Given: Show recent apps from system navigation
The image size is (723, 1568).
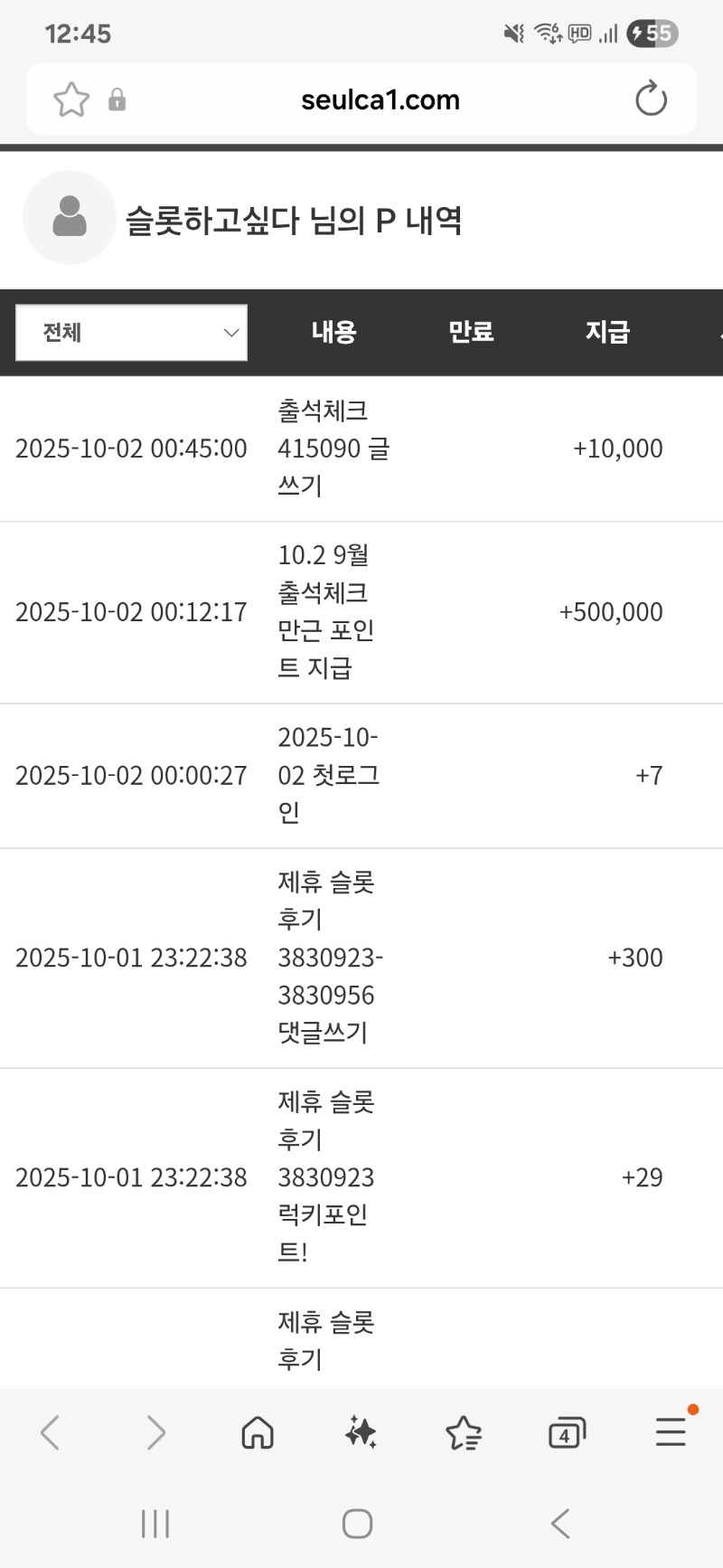Looking at the screenshot, I should (x=155, y=1524).
